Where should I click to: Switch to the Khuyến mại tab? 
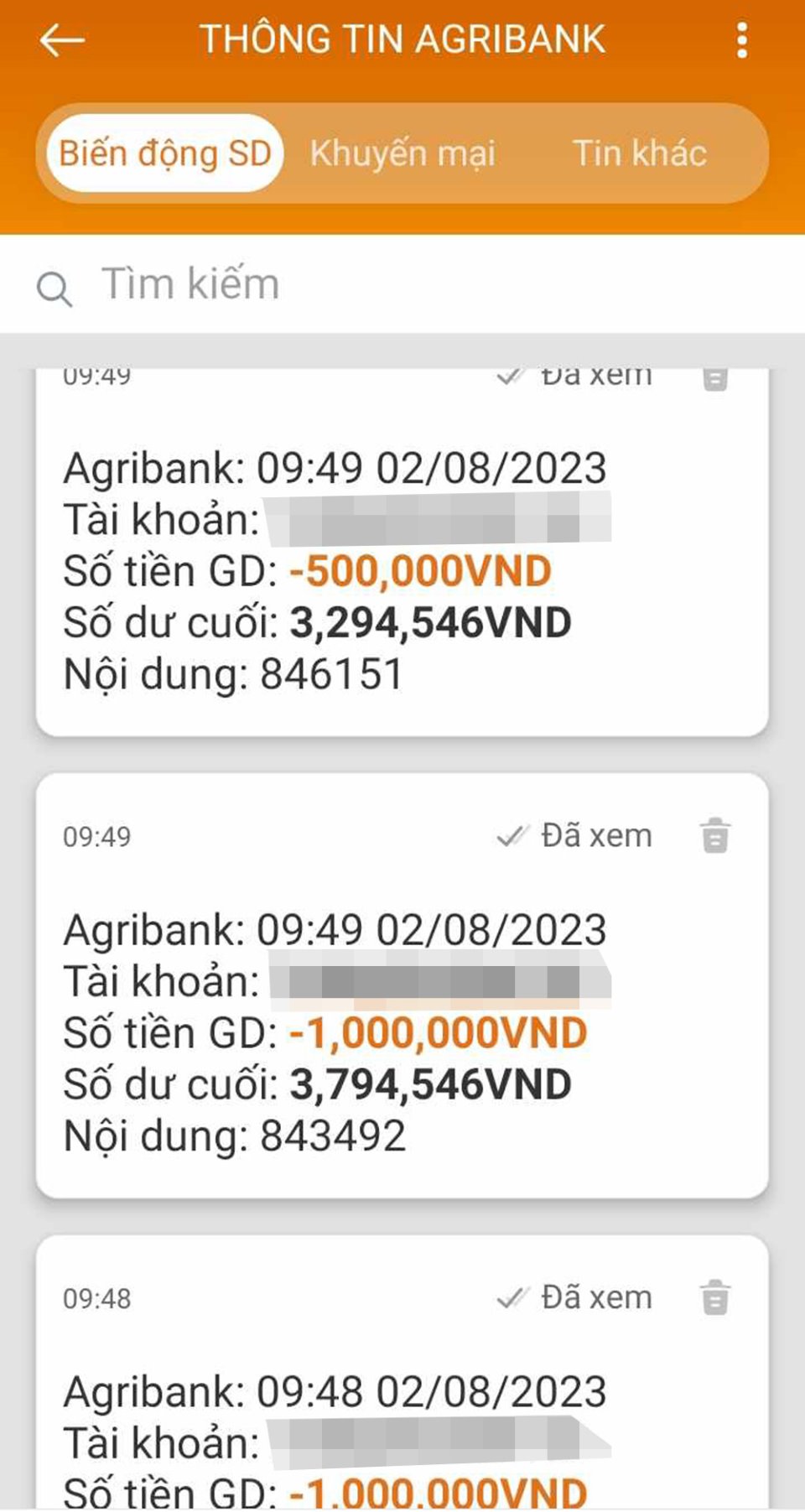coord(402,153)
